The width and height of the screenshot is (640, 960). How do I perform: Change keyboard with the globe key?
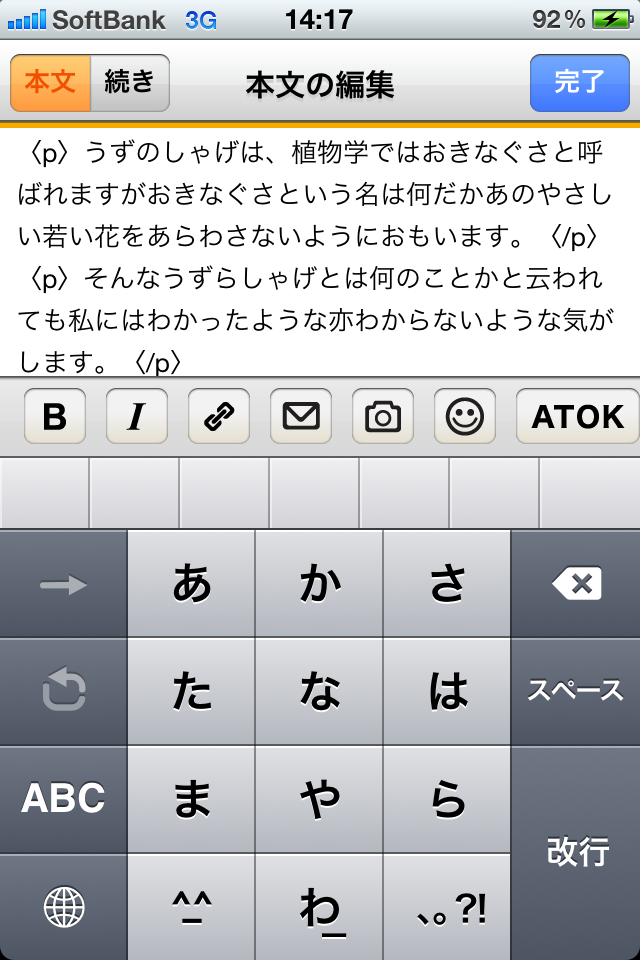pyautogui.click(x=64, y=907)
